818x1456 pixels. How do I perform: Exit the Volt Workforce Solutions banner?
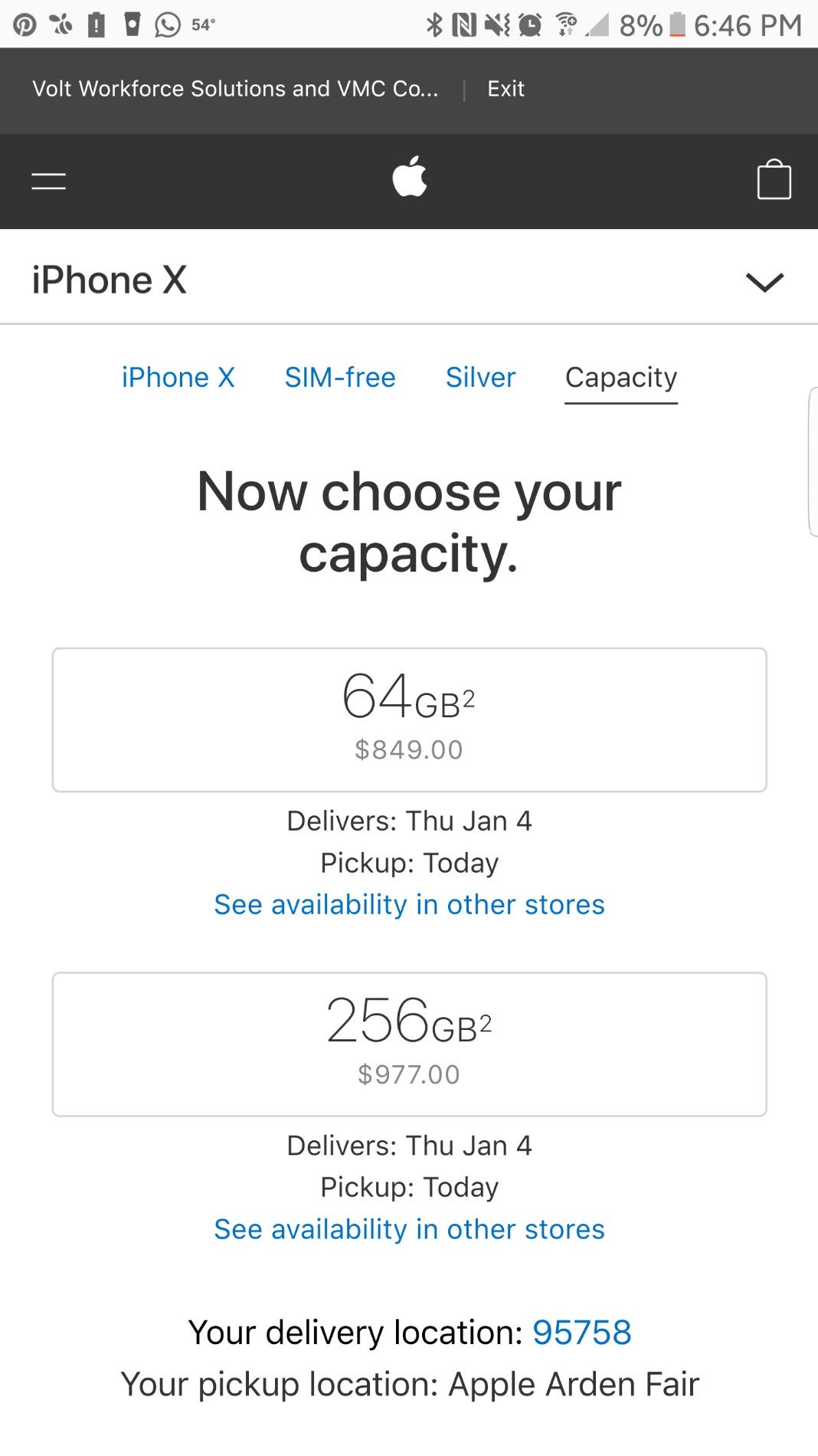[x=505, y=89]
